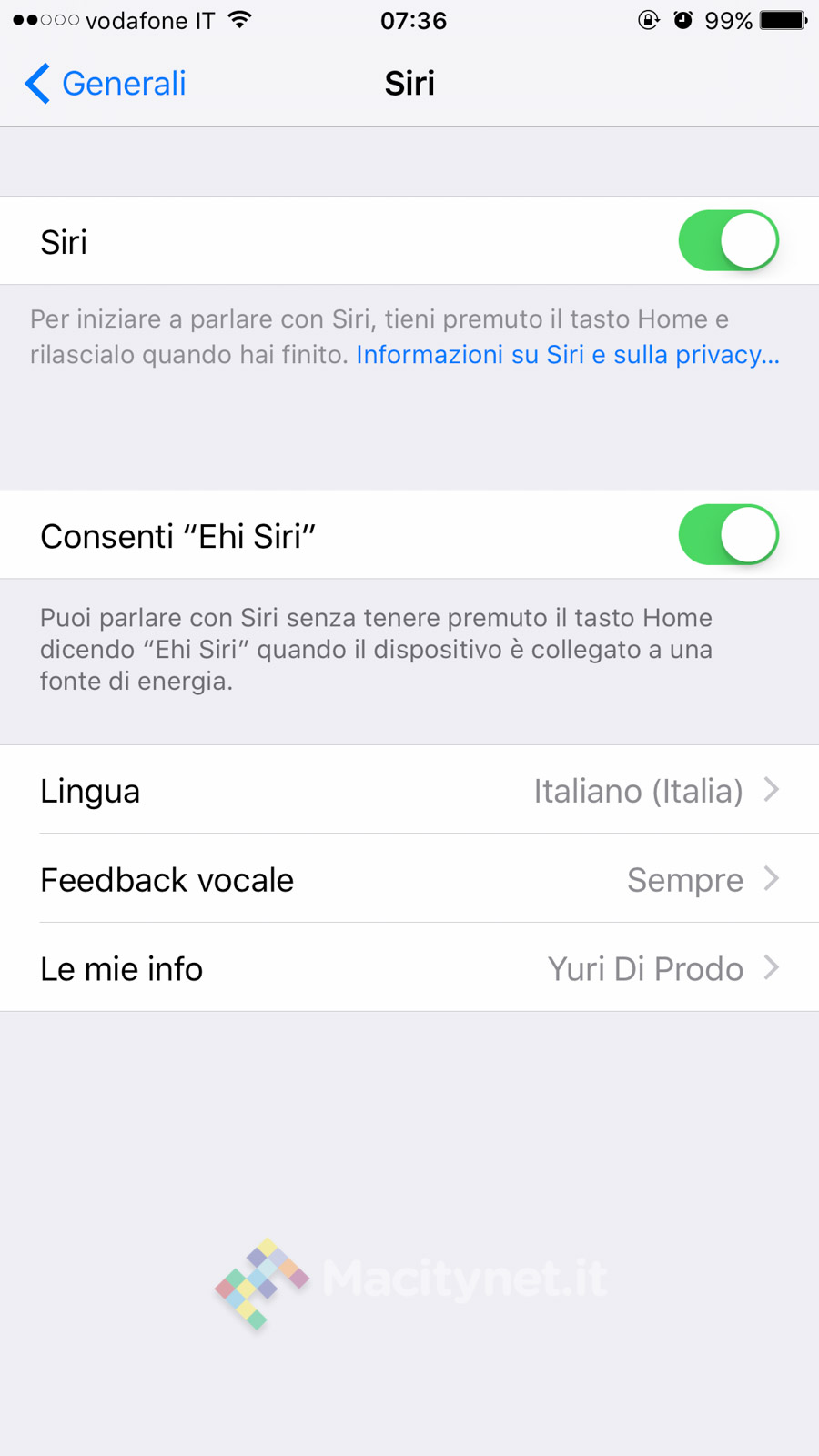Go back to Generali settings
Image resolution: width=819 pixels, height=1456 pixels.
106,84
